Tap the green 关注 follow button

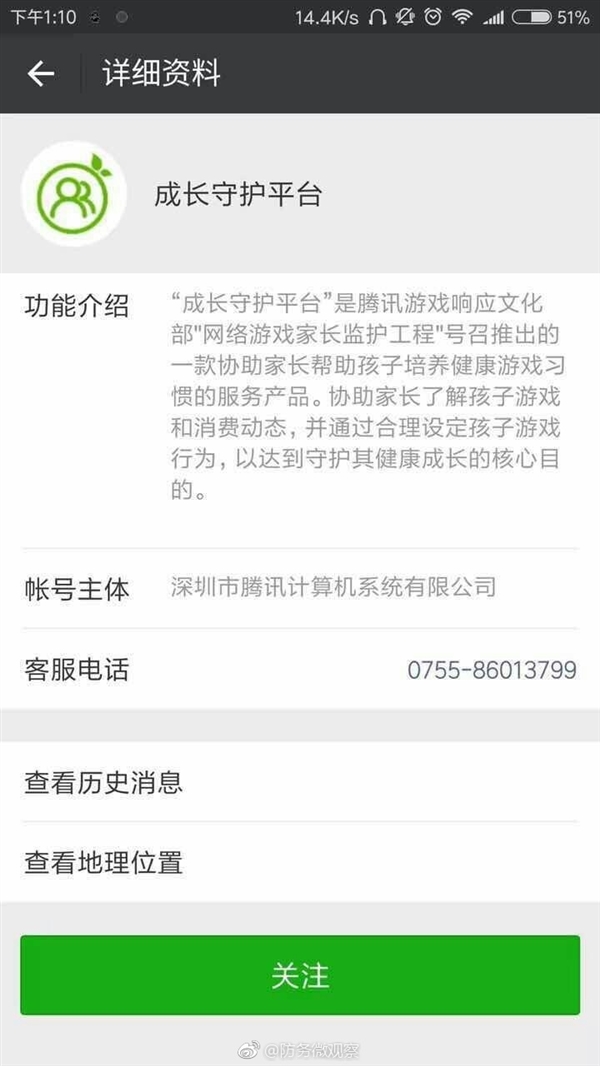300,975
